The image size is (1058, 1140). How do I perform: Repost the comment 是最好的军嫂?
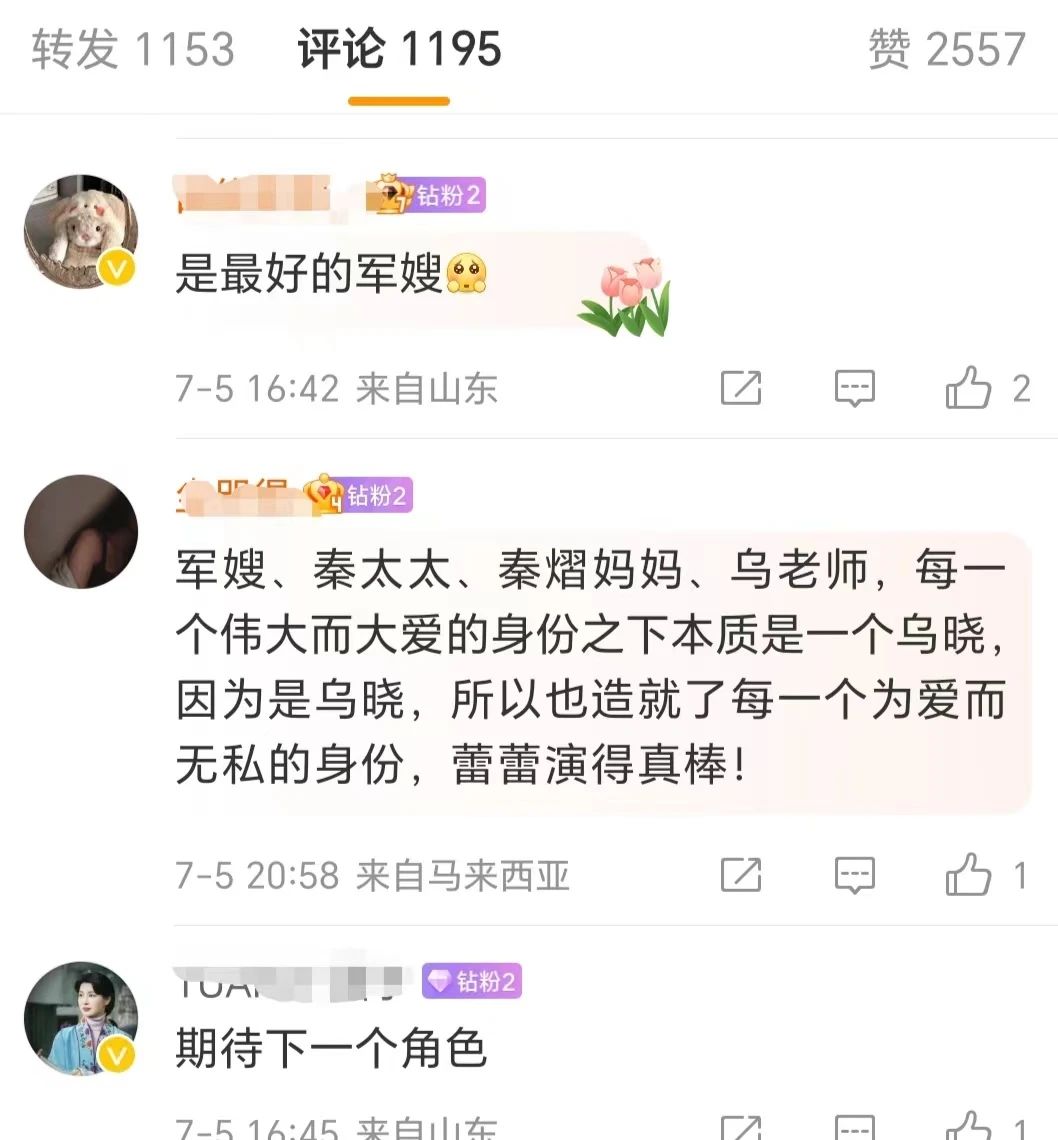pyautogui.click(x=741, y=388)
